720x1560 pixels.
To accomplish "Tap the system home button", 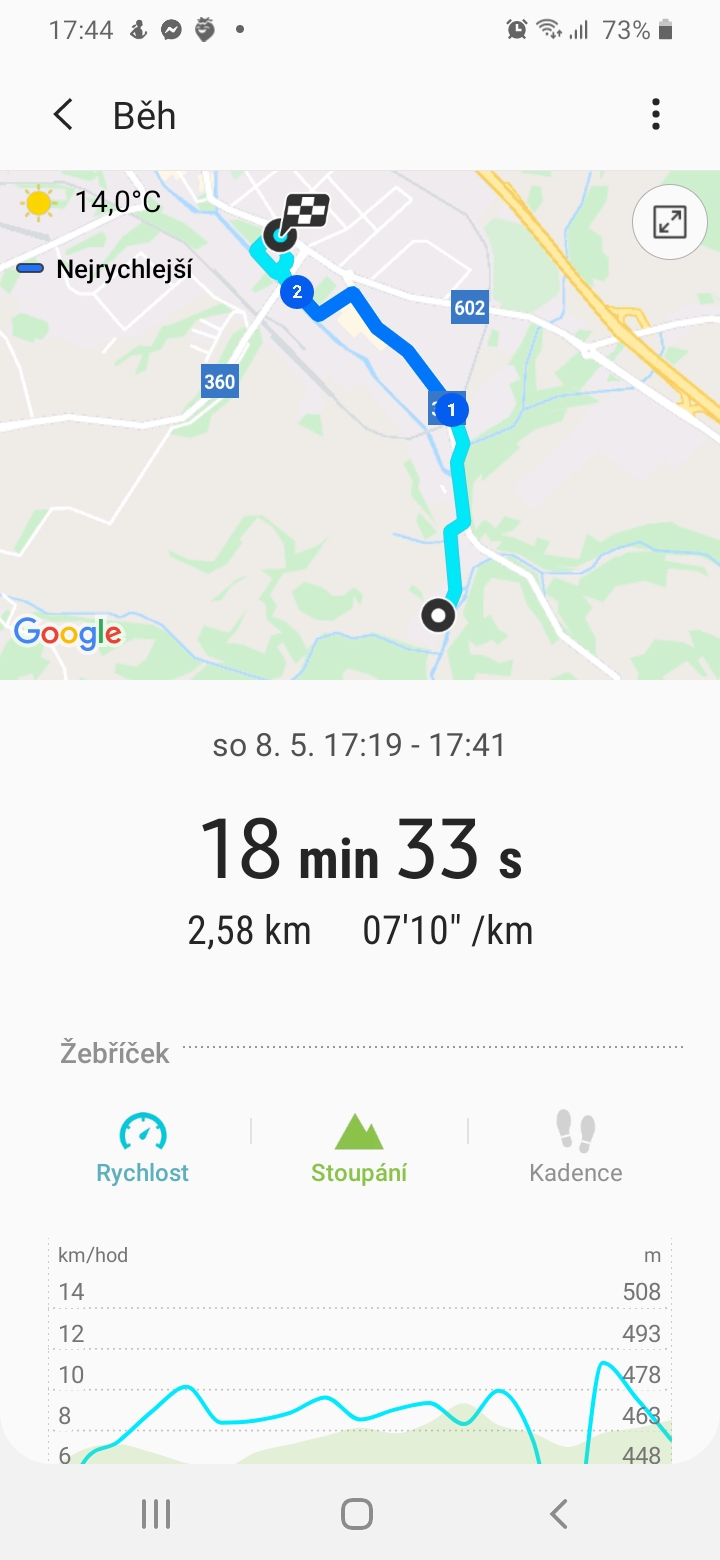I will (x=357, y=1513).
